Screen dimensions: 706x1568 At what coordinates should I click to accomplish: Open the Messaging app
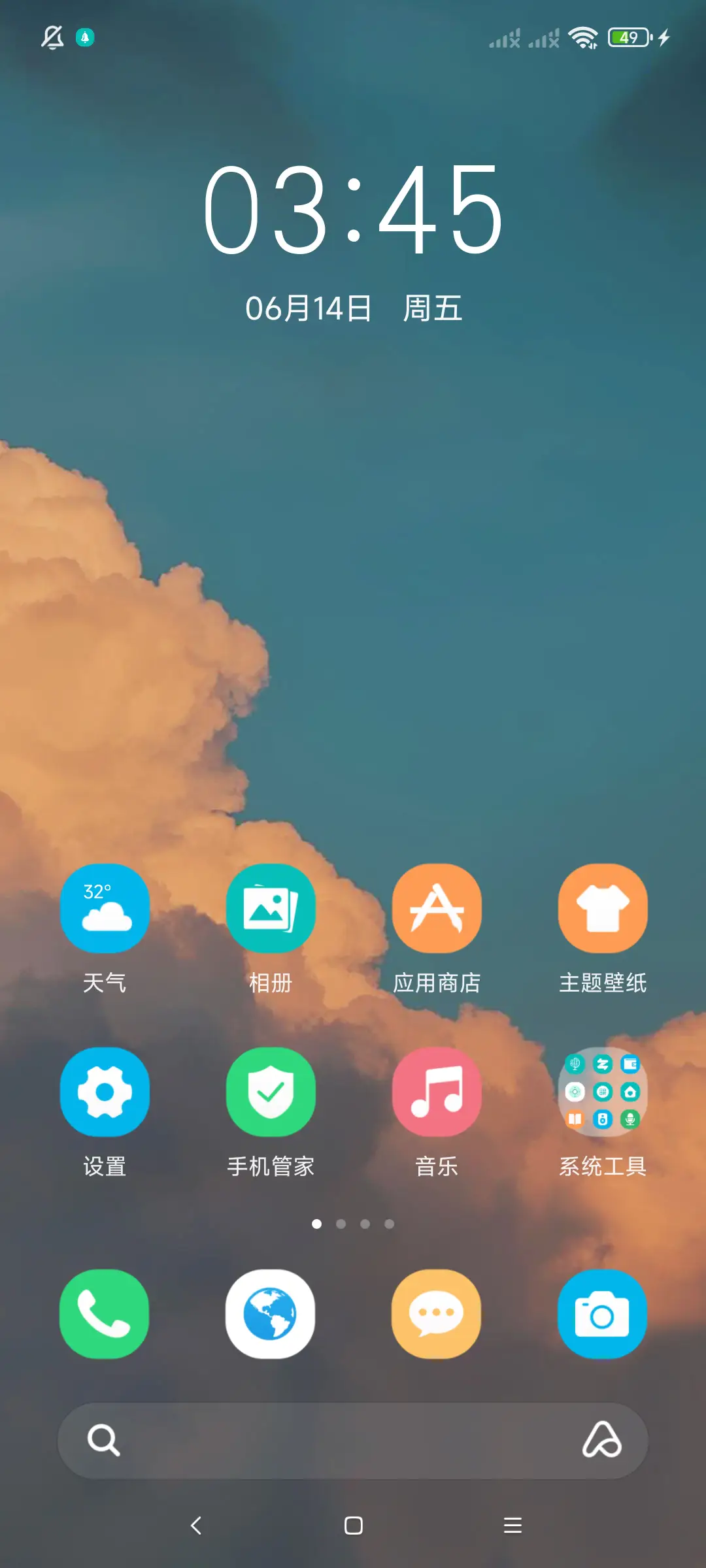pyautogui.click(x=437, y=1315)
